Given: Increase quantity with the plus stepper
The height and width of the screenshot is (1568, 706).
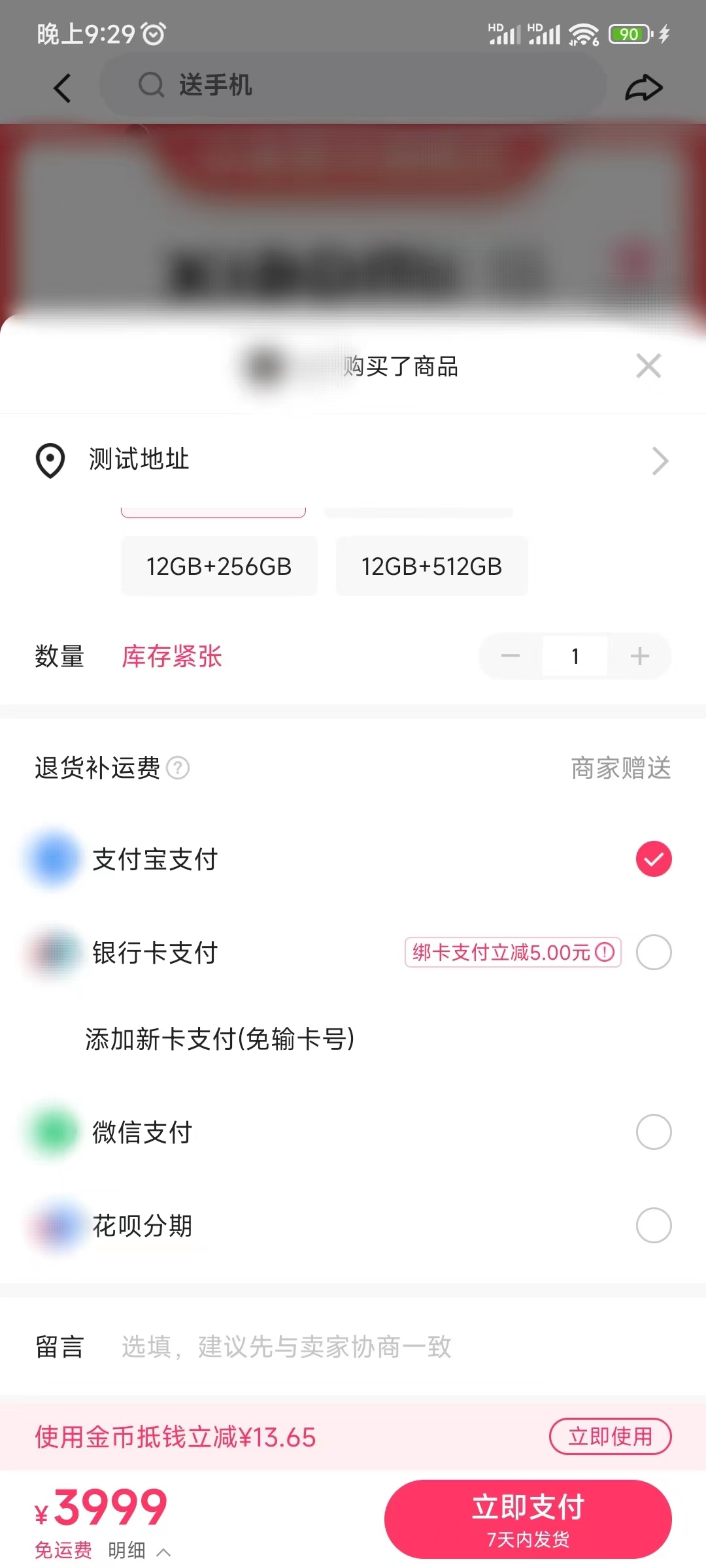Looking at the screenshot, I should coord(639,656).
